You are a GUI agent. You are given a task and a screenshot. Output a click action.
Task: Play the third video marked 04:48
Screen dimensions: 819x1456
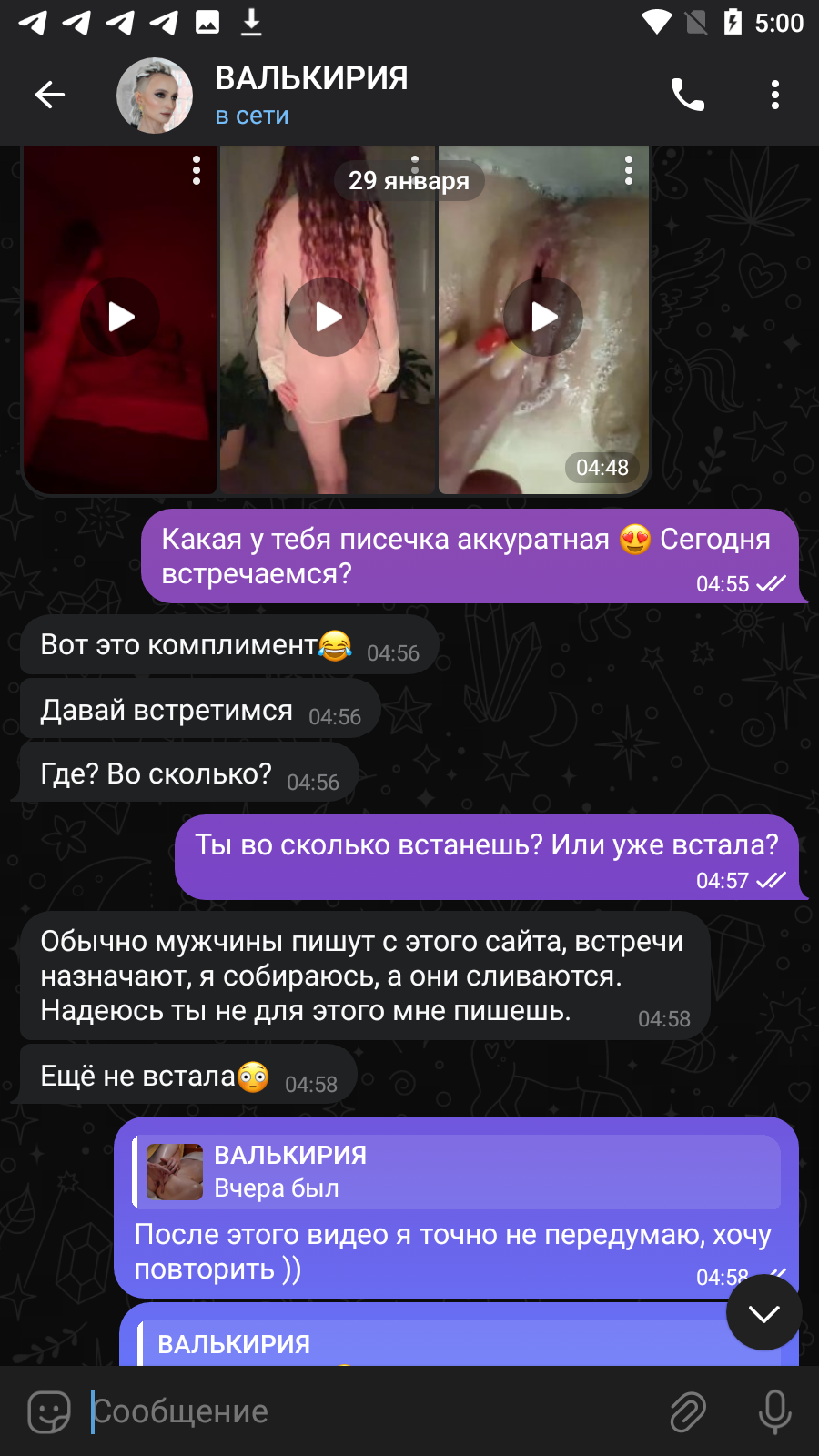coord(543,317)
